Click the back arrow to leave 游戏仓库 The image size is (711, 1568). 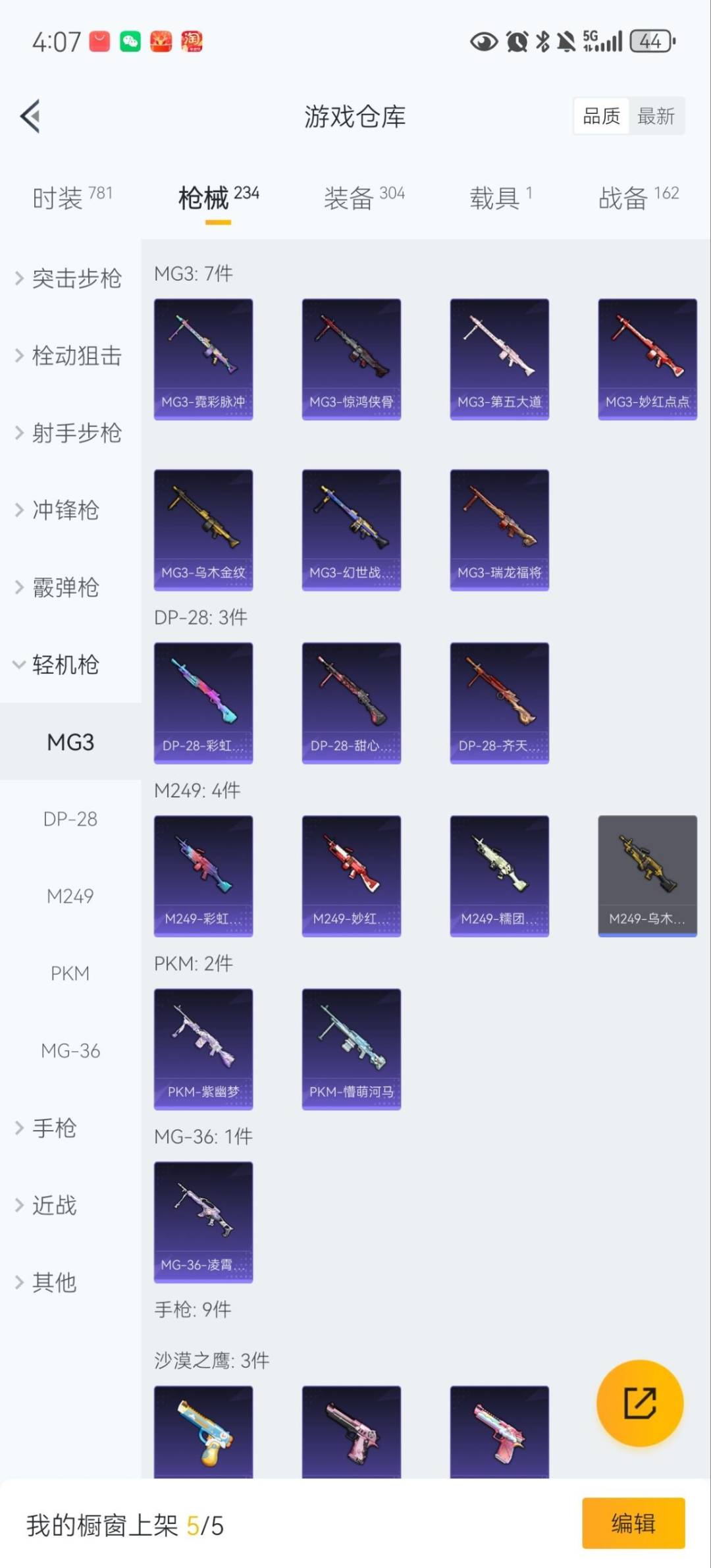(29, 116)
